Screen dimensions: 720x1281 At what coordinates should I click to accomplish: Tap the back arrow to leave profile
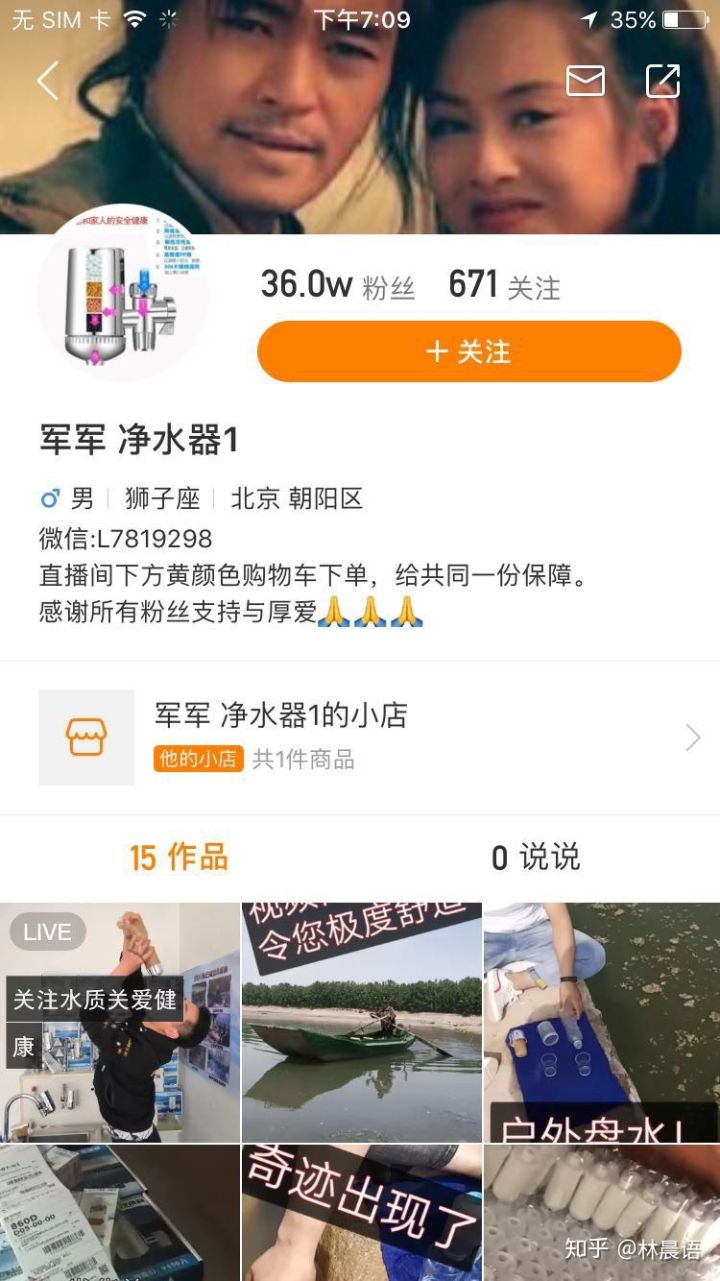pyautogui.click(x=47, y=80)
